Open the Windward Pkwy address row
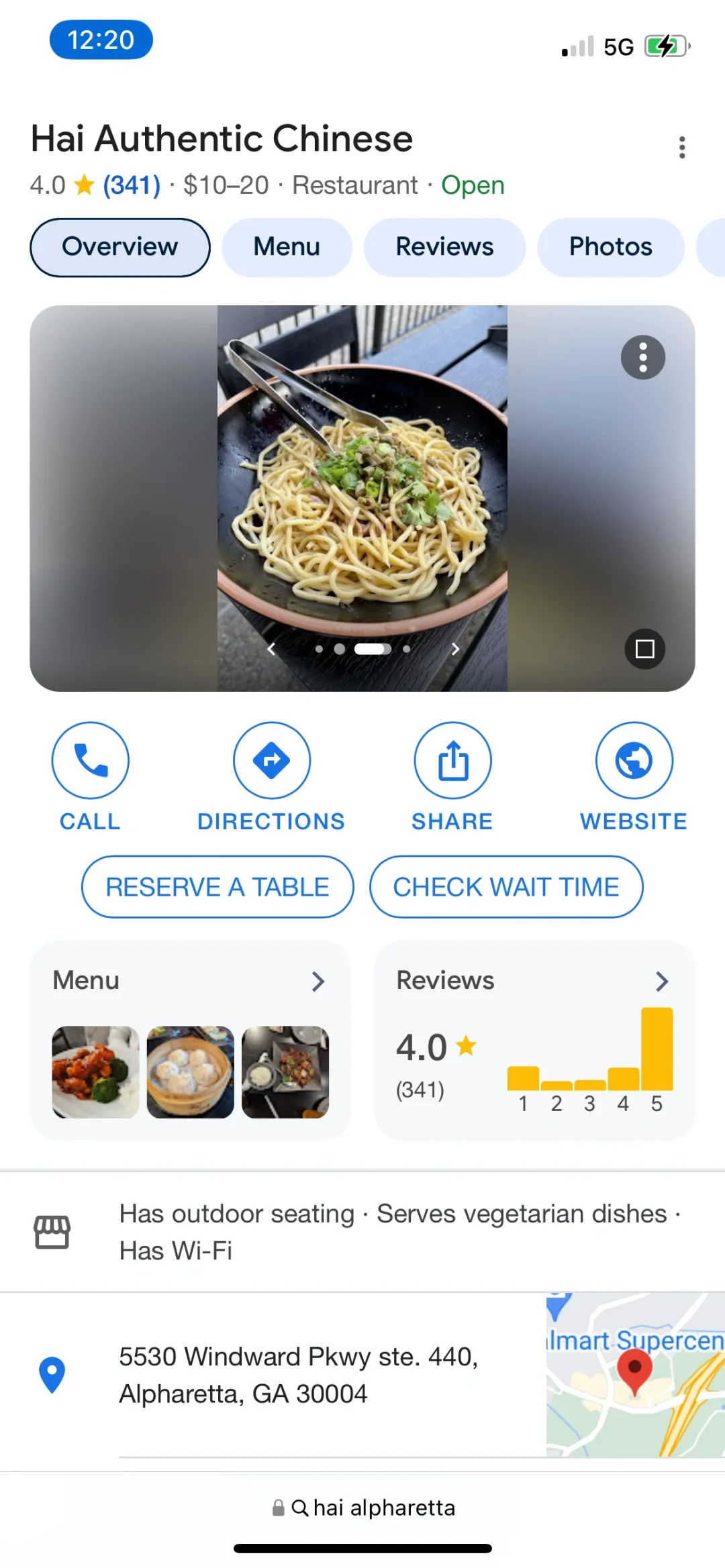 [x=299, y=1375]
